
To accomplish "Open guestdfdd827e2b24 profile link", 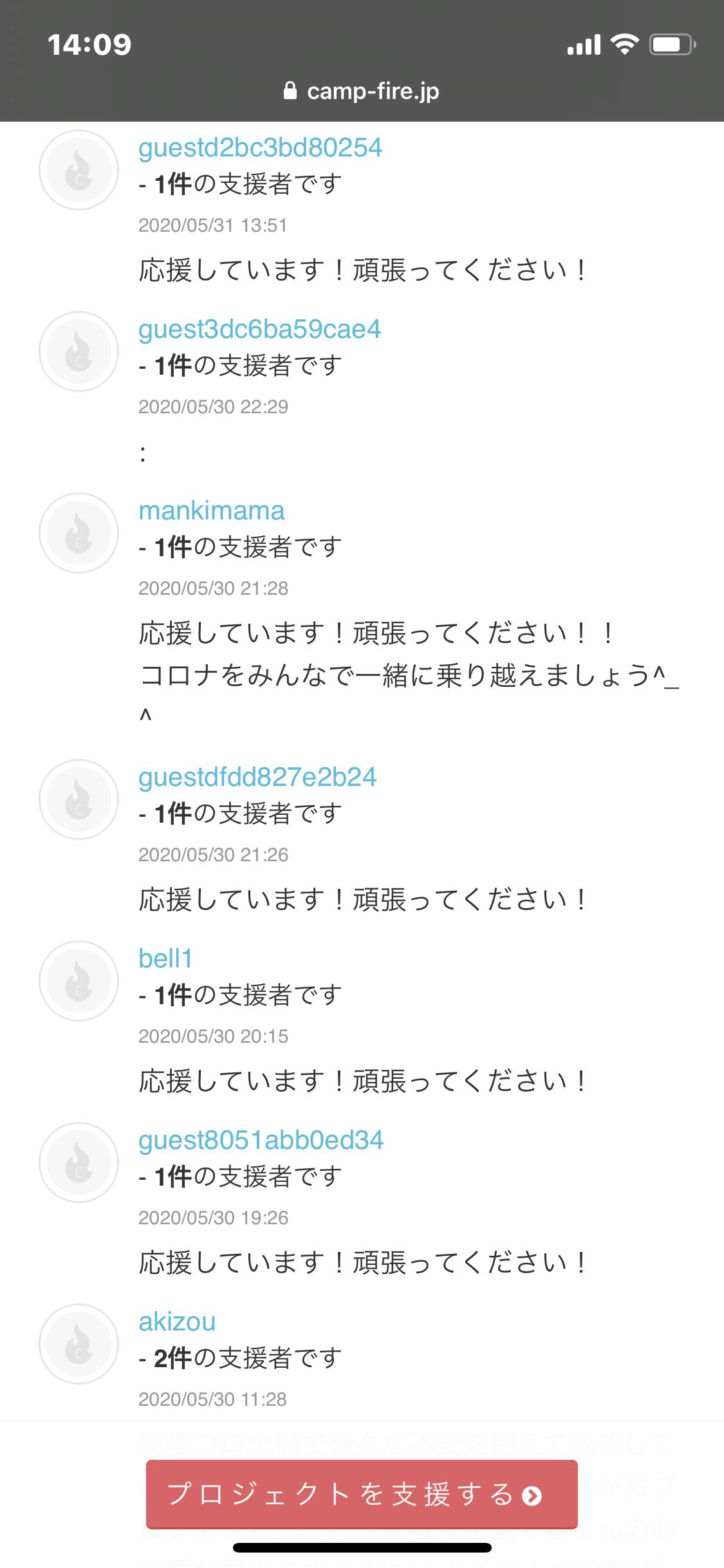I will tap(257, 778).
